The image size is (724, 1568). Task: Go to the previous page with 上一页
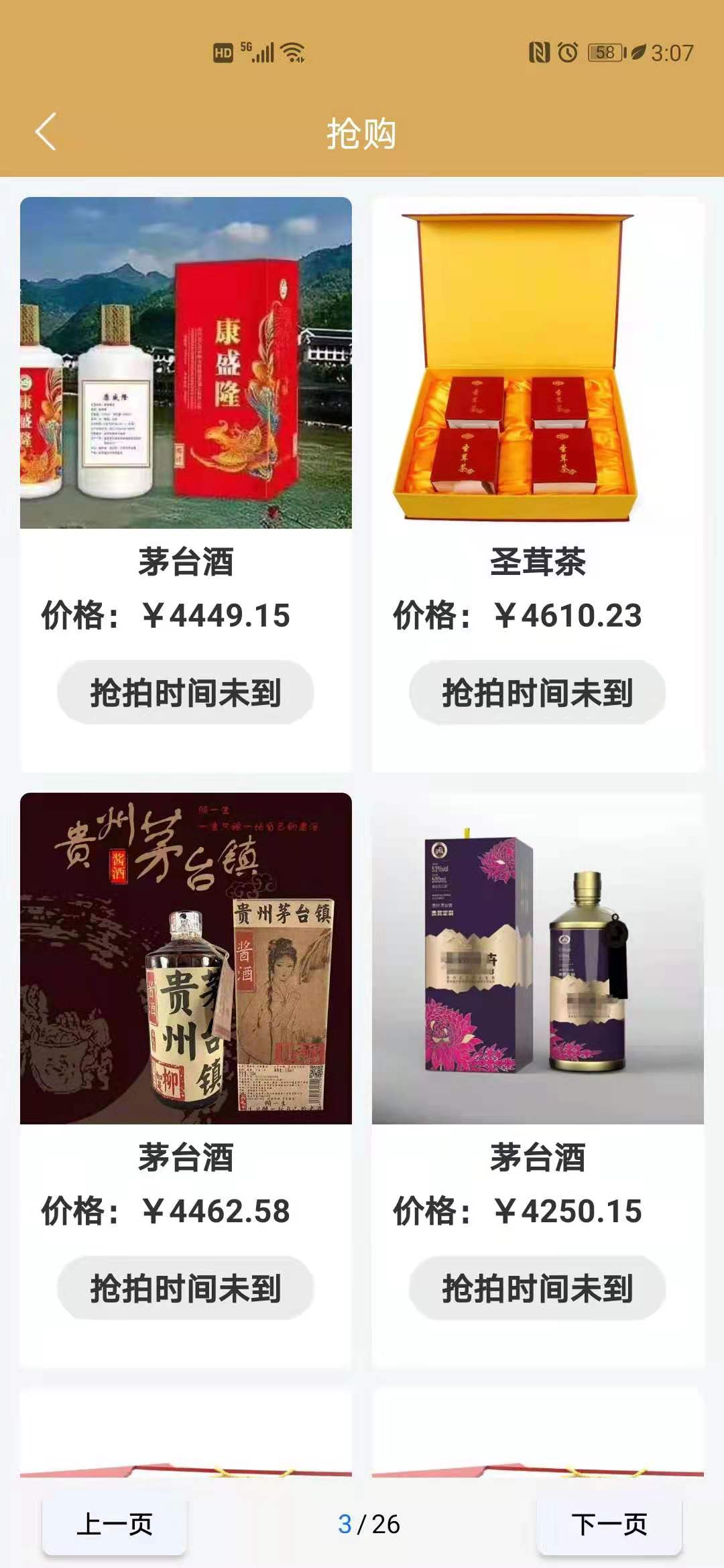click(115, 1524)
